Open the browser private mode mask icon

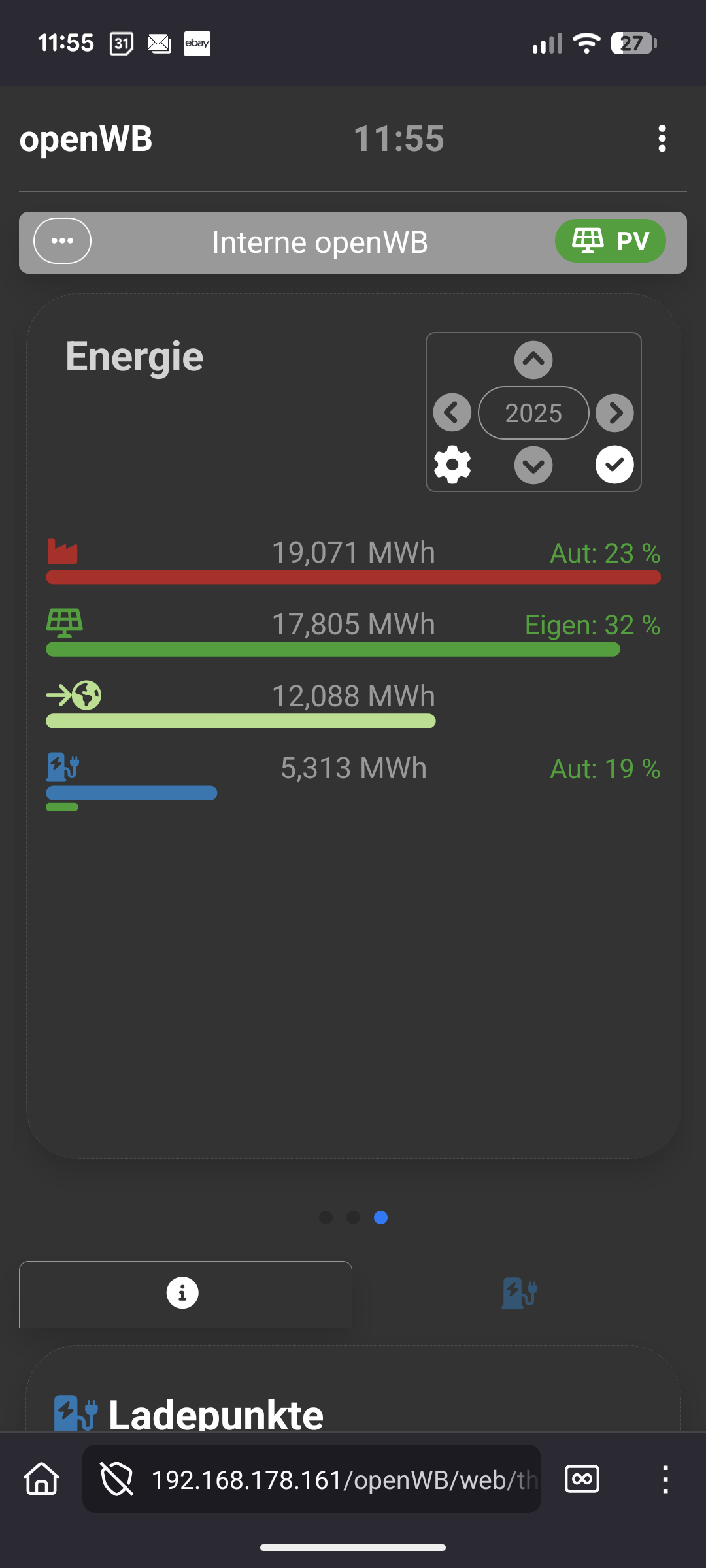[582, 1478]
